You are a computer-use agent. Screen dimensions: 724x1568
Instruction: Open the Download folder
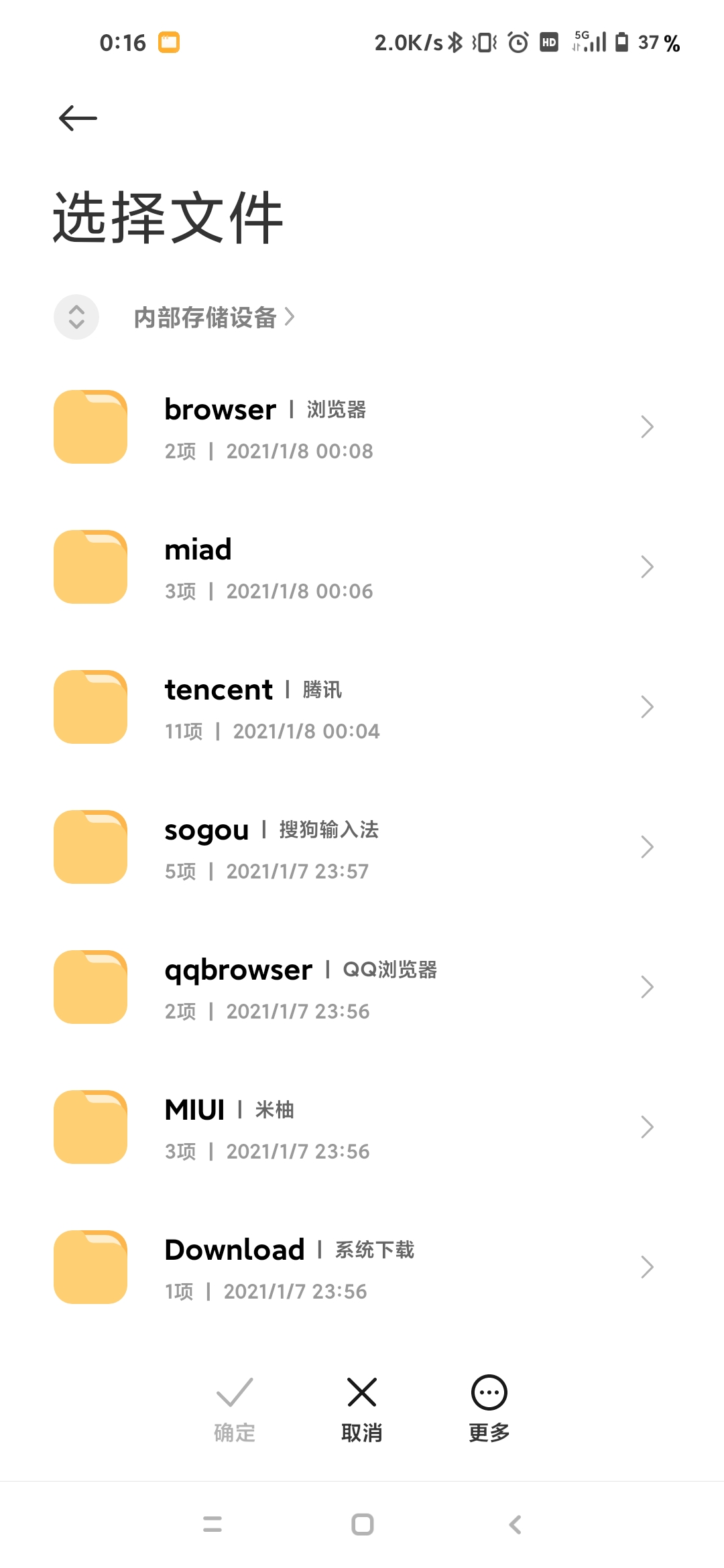pyautogui.click(x=362, y=1267)
